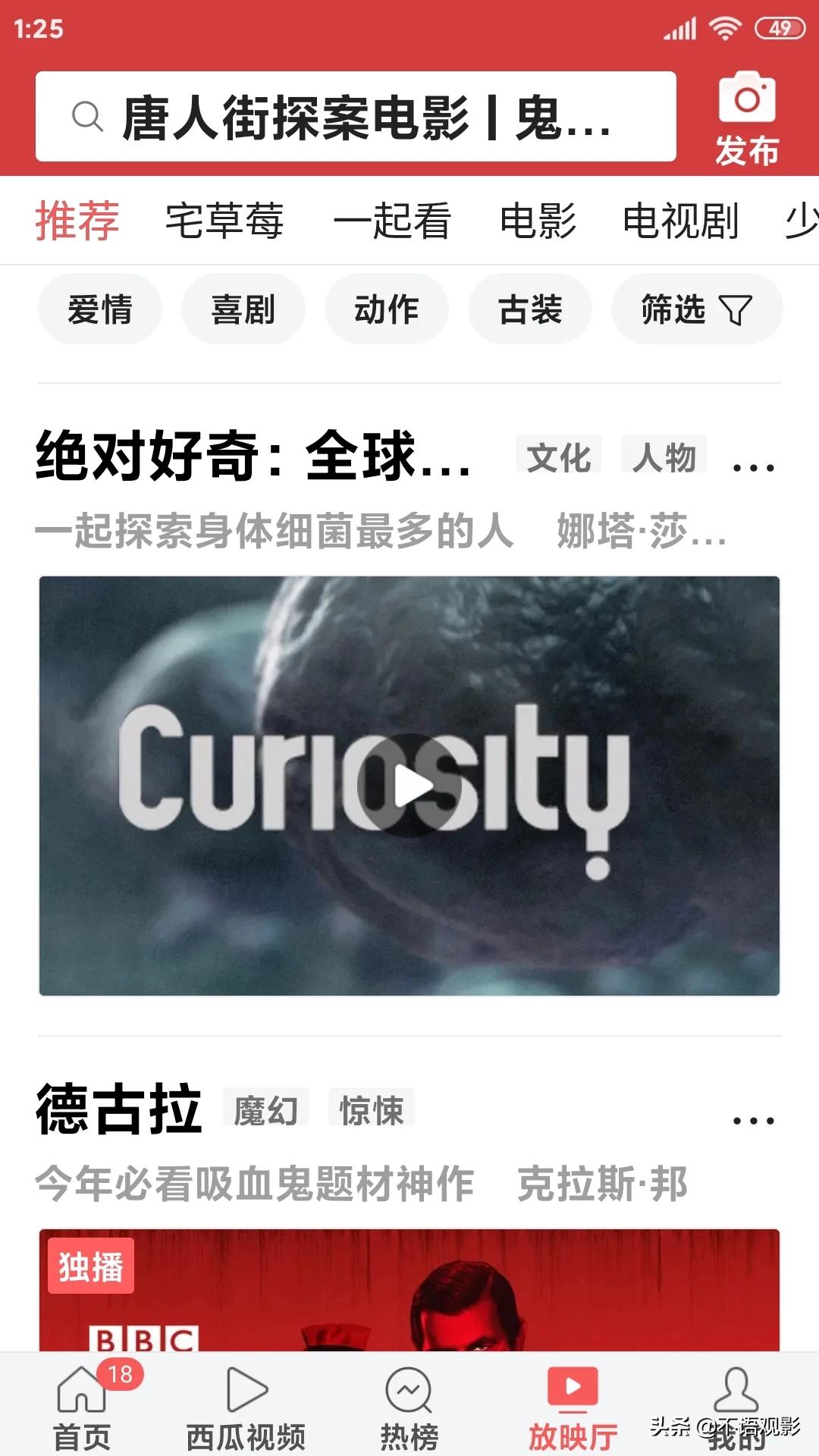Go to the 首页 tab

coord(82,1407)
